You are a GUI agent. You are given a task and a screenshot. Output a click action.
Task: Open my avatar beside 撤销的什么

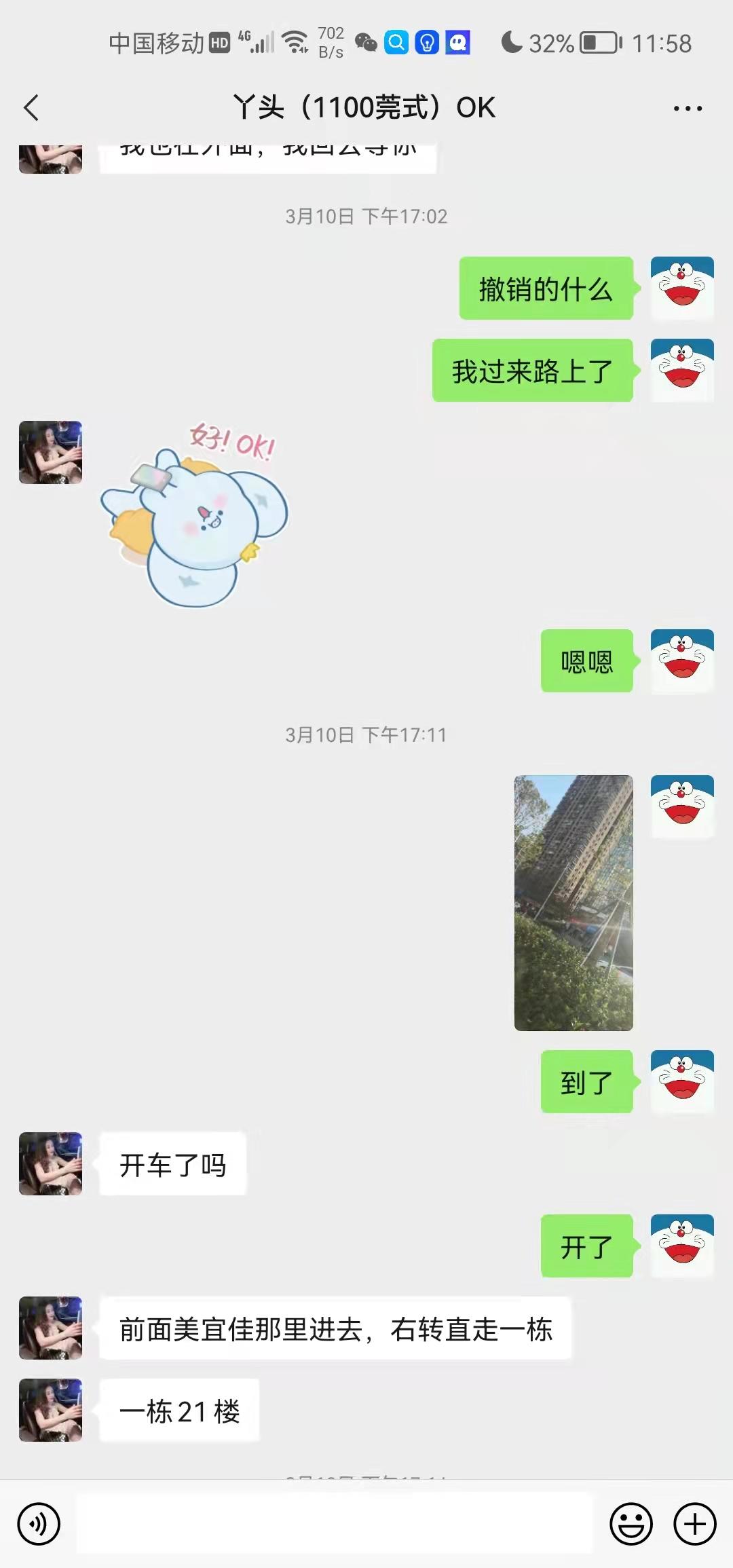(682, 288)
